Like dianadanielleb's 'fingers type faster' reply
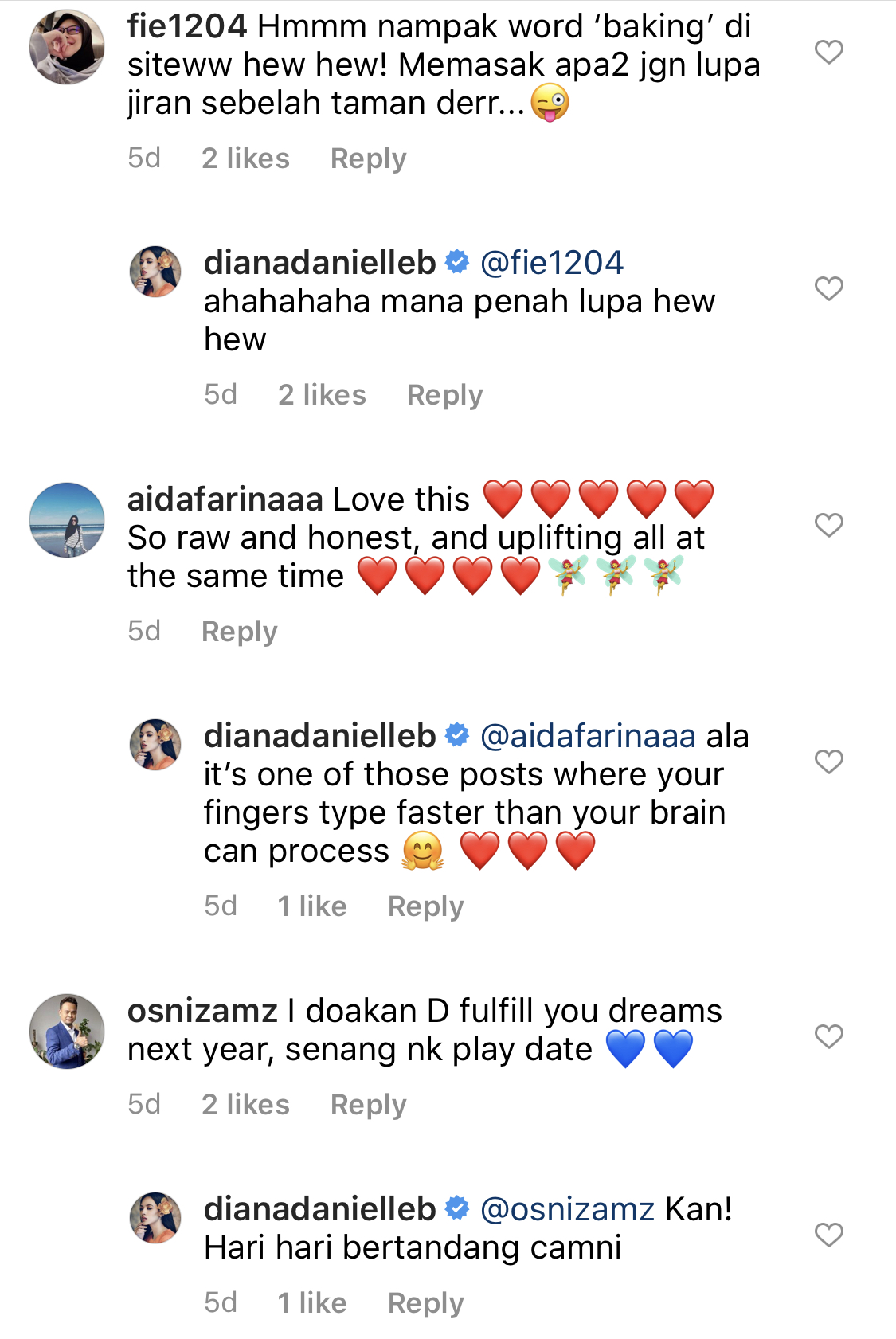The image size is (896, 1339). (828, 762)
